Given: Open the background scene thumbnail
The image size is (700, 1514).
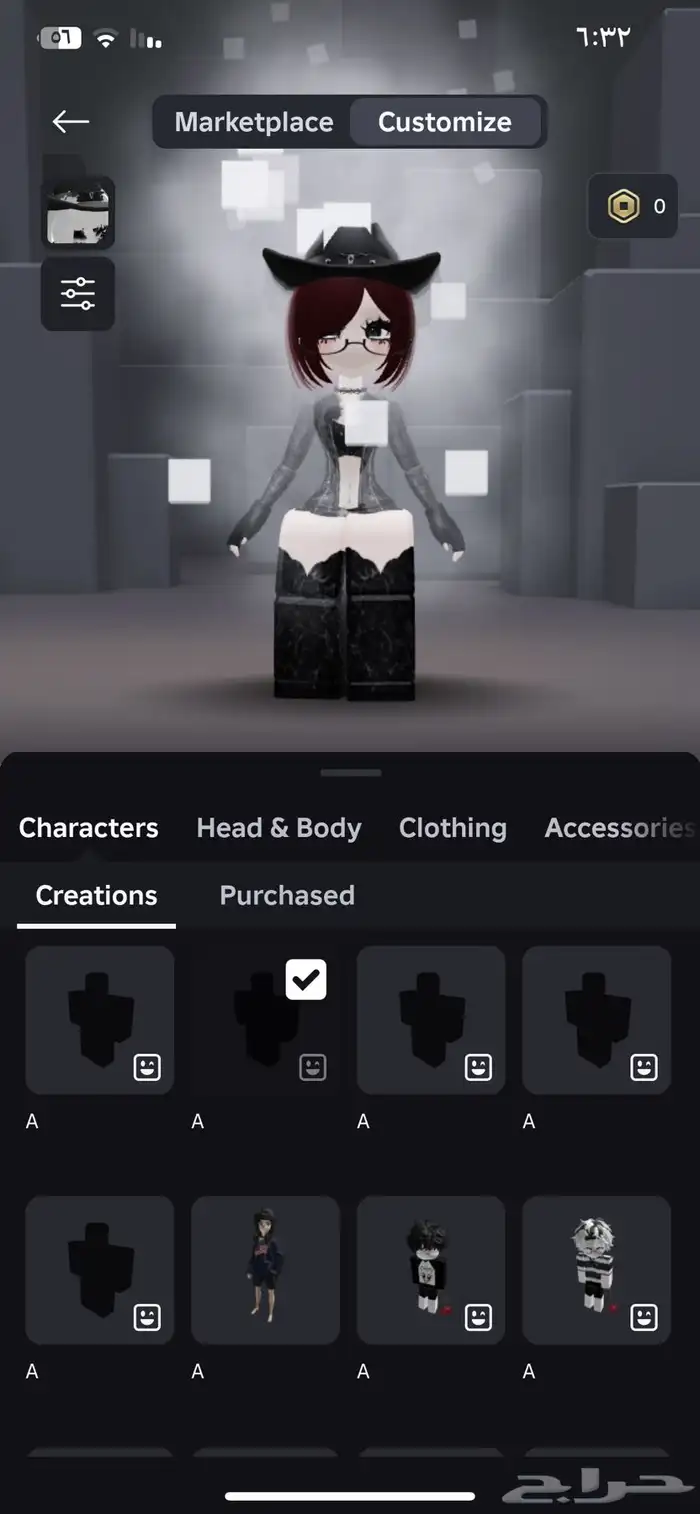Looking at the screenshot, I should click(78, 213).
